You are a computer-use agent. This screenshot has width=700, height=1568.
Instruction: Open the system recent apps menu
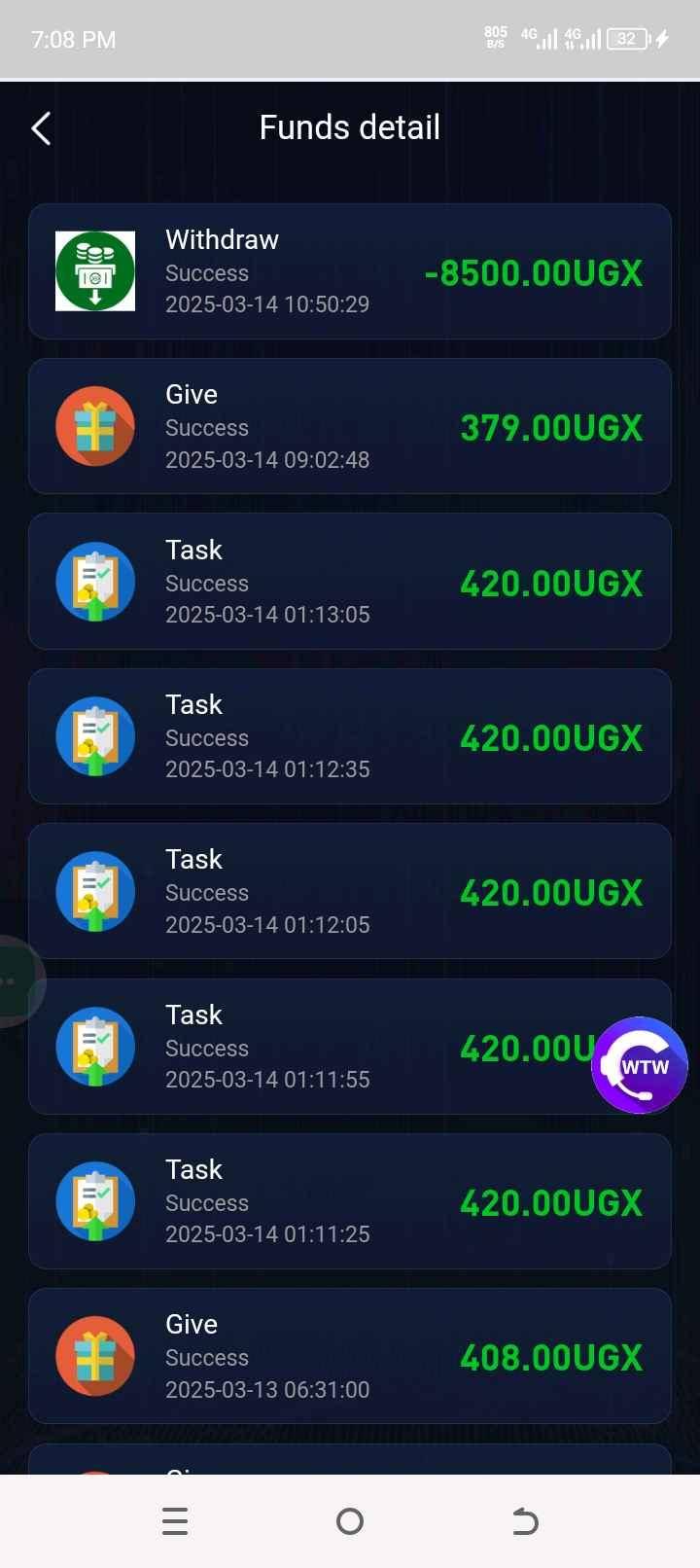pyautogui.click(x=175, y=1521)
